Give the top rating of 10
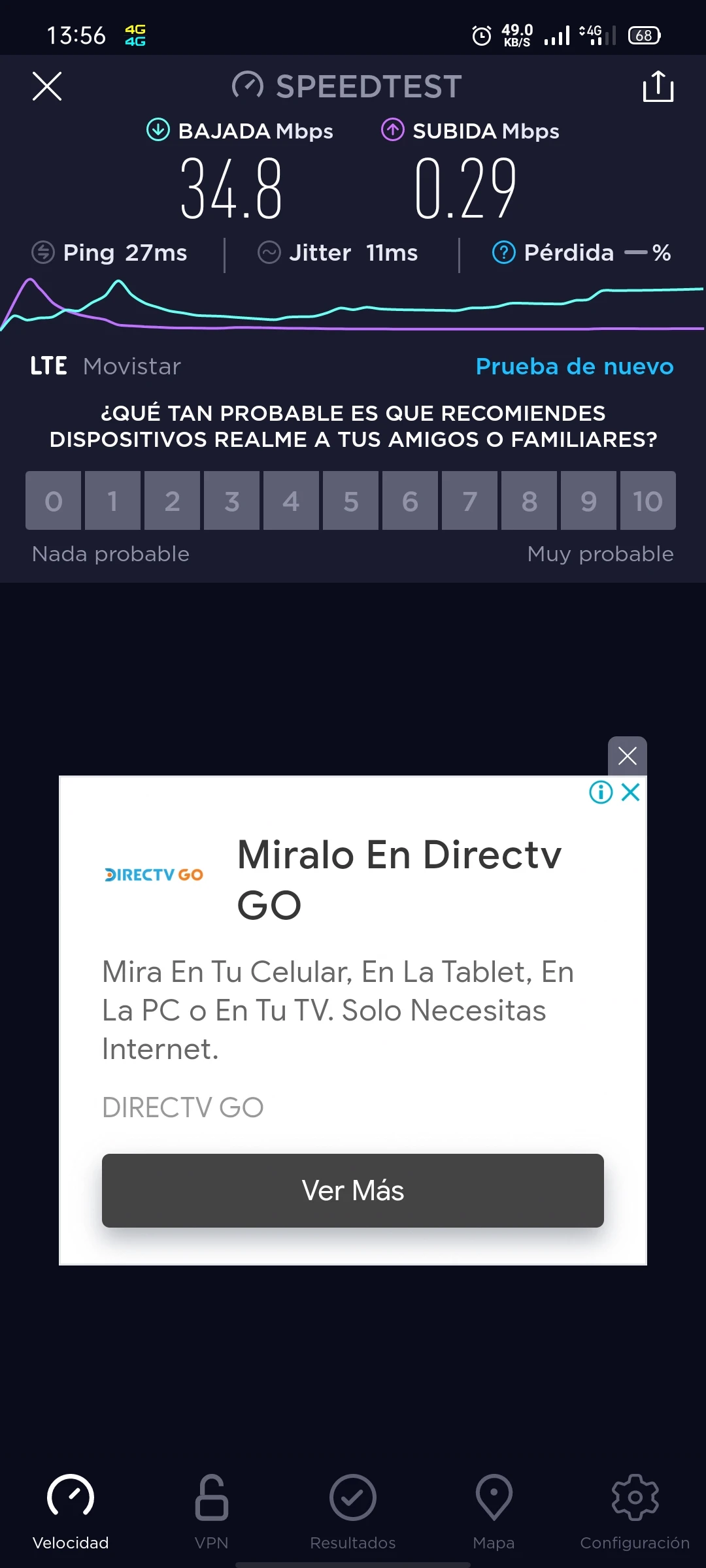This screenshot has height=1568, width=706. click(x=647, y=501)
